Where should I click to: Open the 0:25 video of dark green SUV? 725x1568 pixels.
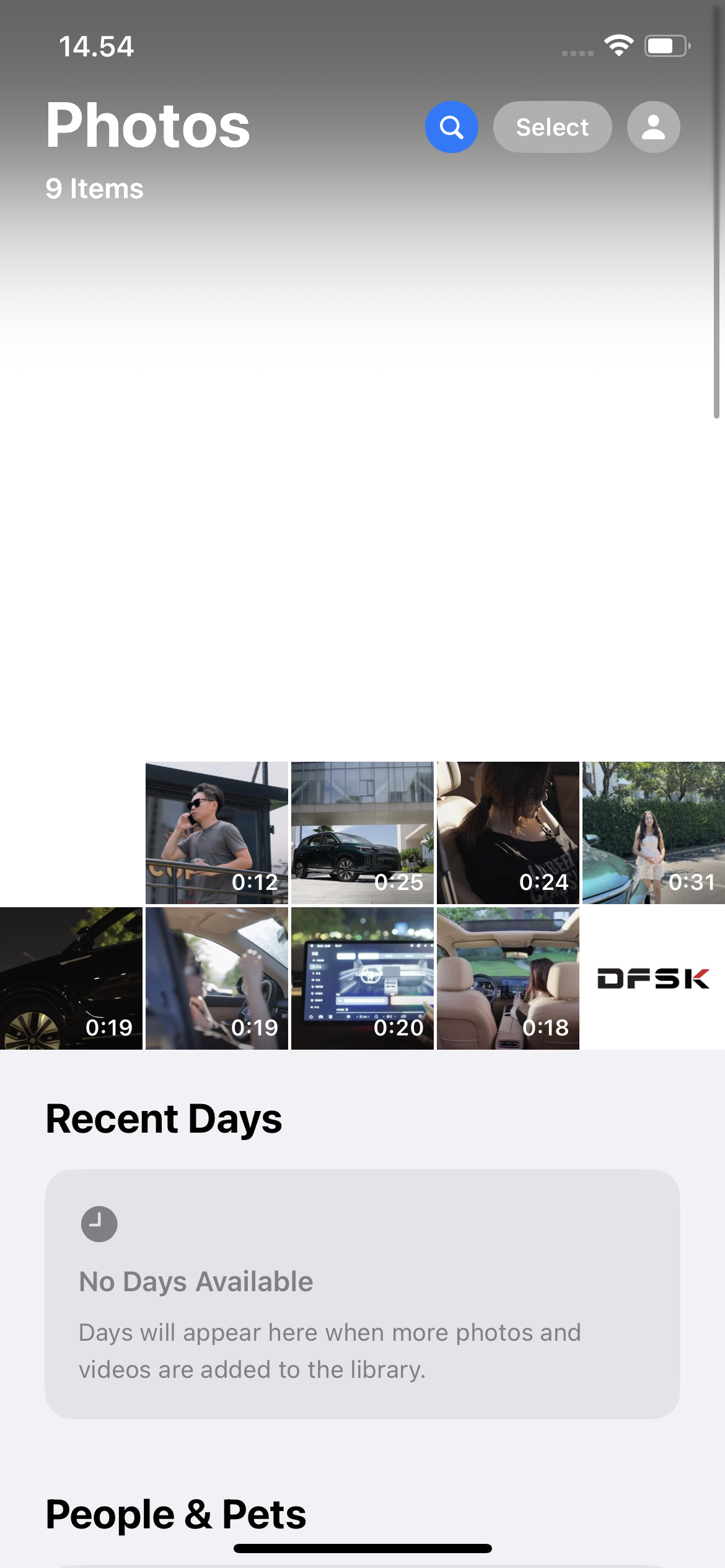[x=362, y=832]
